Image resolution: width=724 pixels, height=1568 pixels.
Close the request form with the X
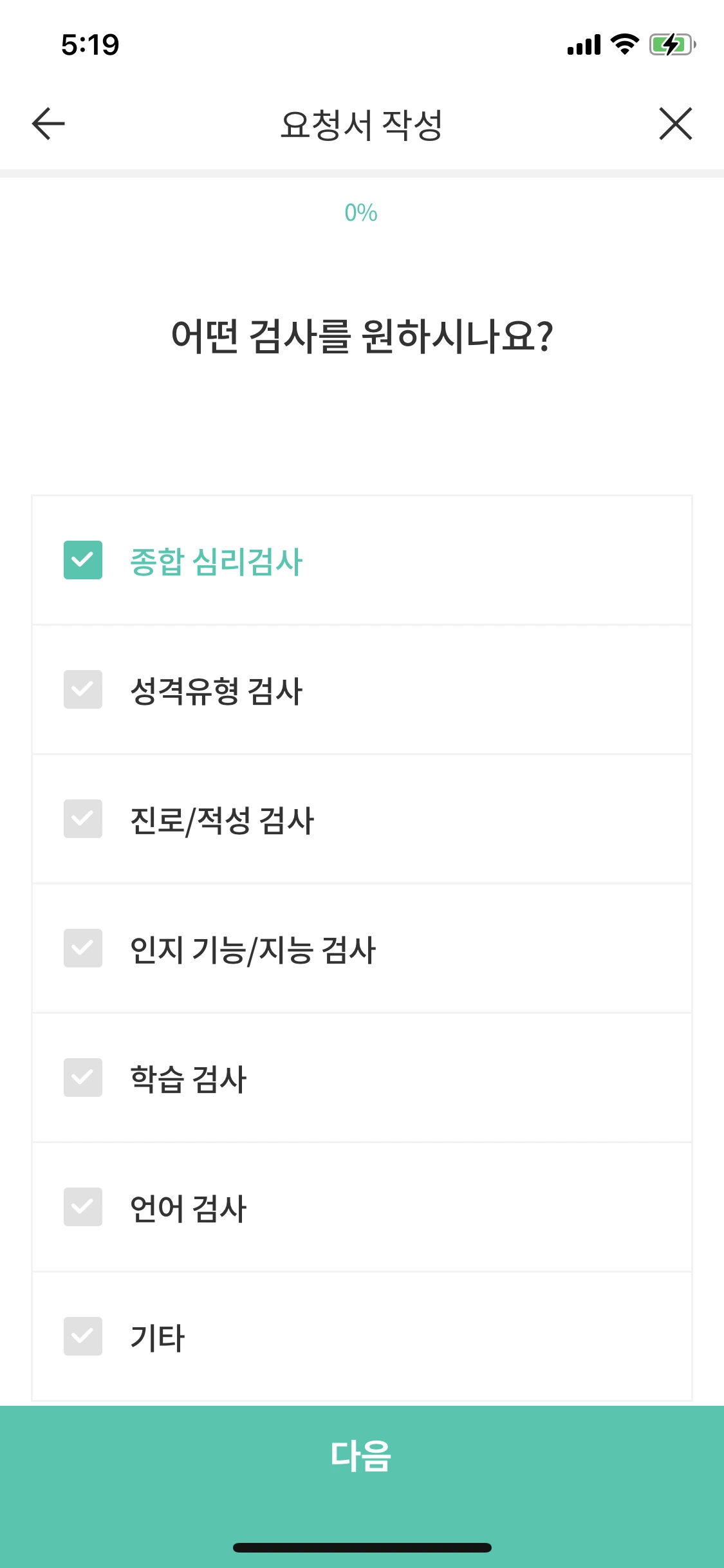pyautogui.click(x=675, y=124)
